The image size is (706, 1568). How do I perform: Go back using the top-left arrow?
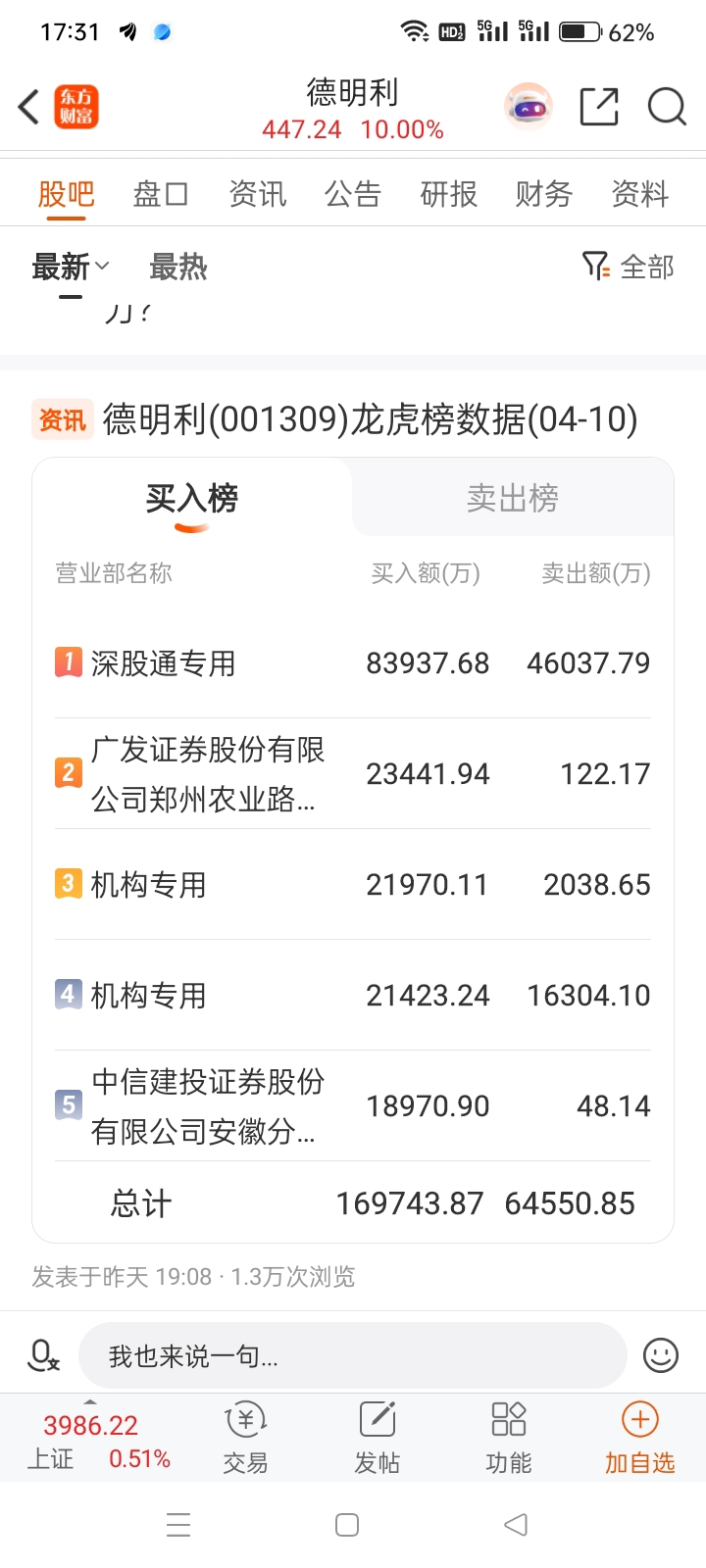(29, 107)
